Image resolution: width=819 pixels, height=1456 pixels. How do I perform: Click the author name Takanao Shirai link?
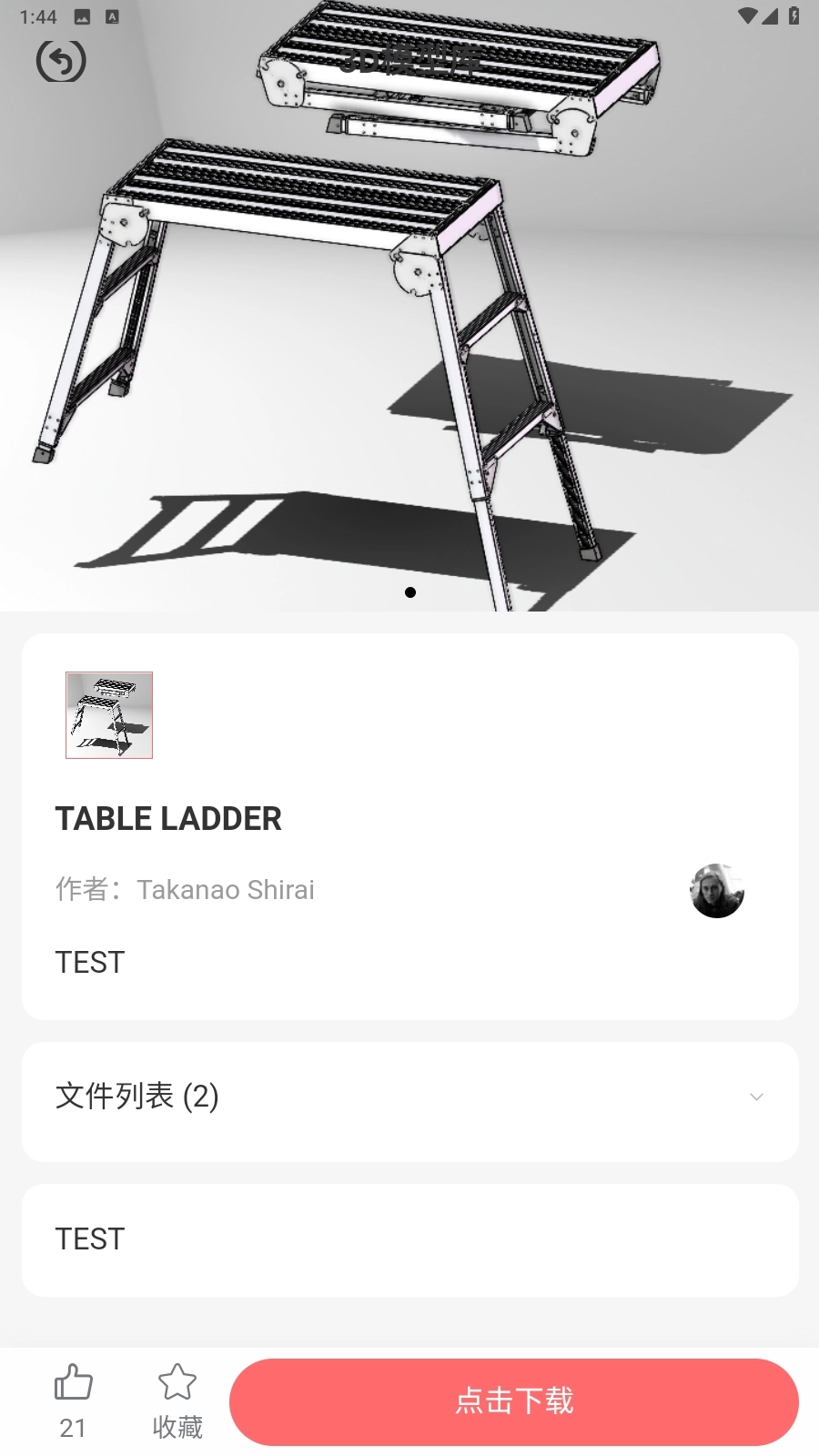[226, 890]
